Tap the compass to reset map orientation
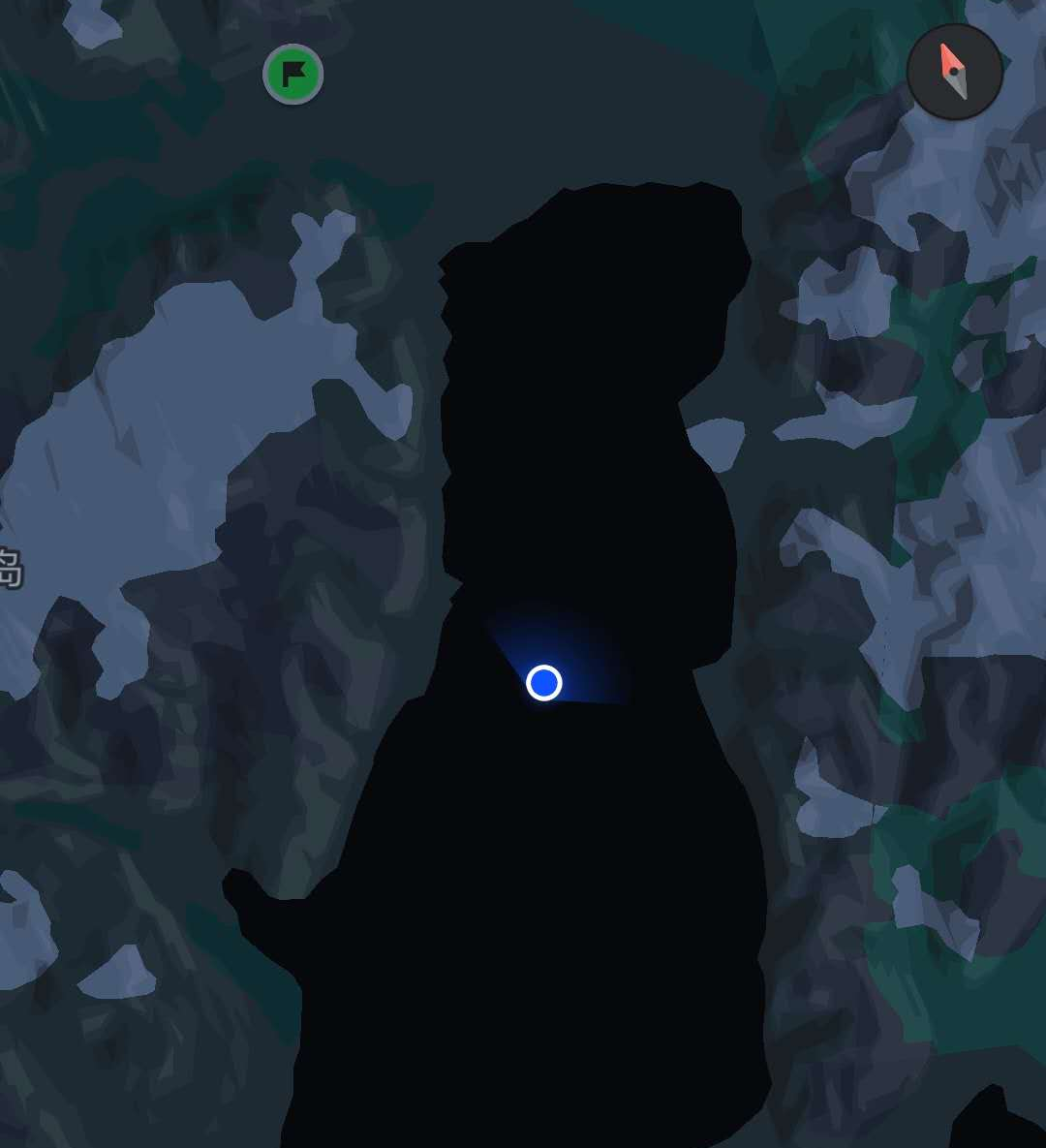Image resolution: width=1046 pixels, height=1148 pixels. [x=954, y=72]
